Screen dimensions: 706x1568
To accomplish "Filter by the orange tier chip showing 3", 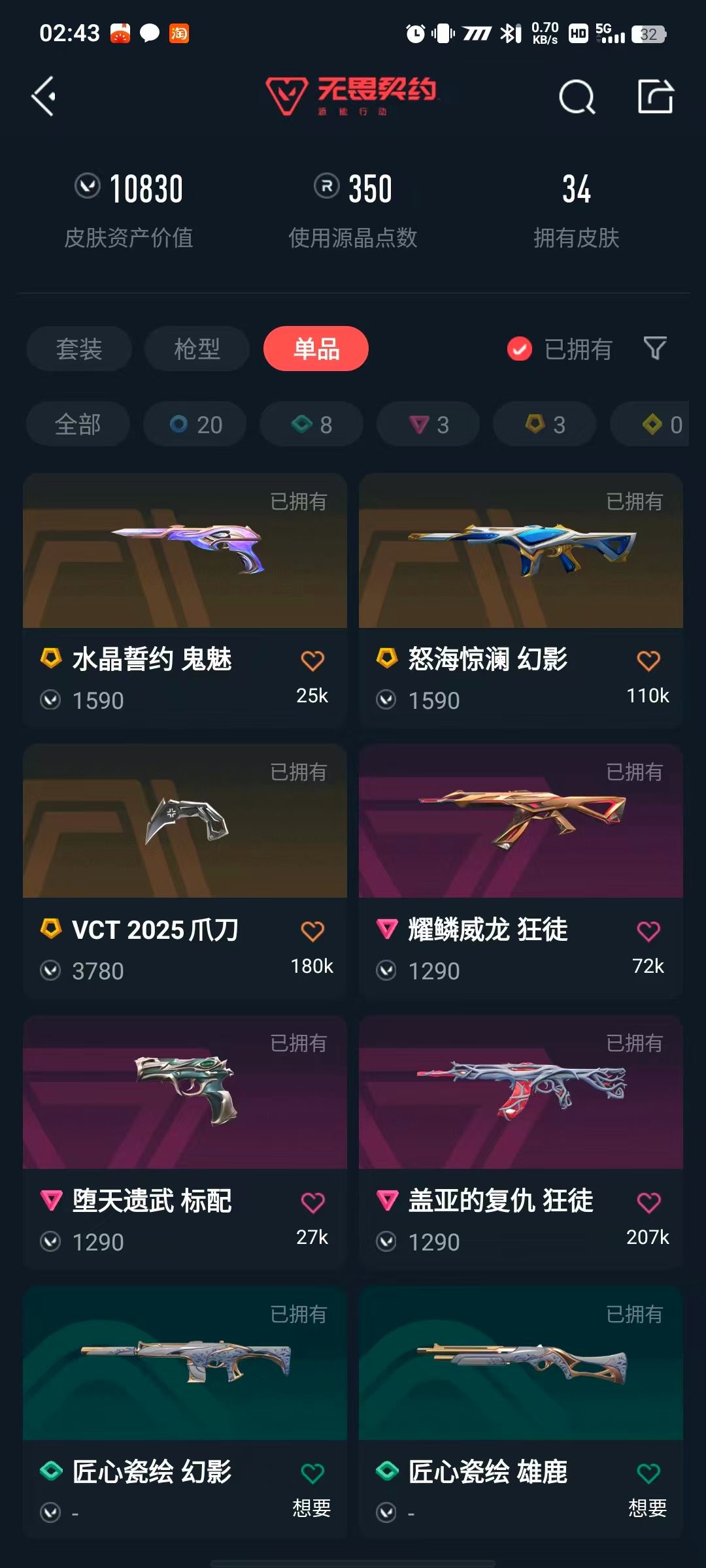I will click(545, 425).
